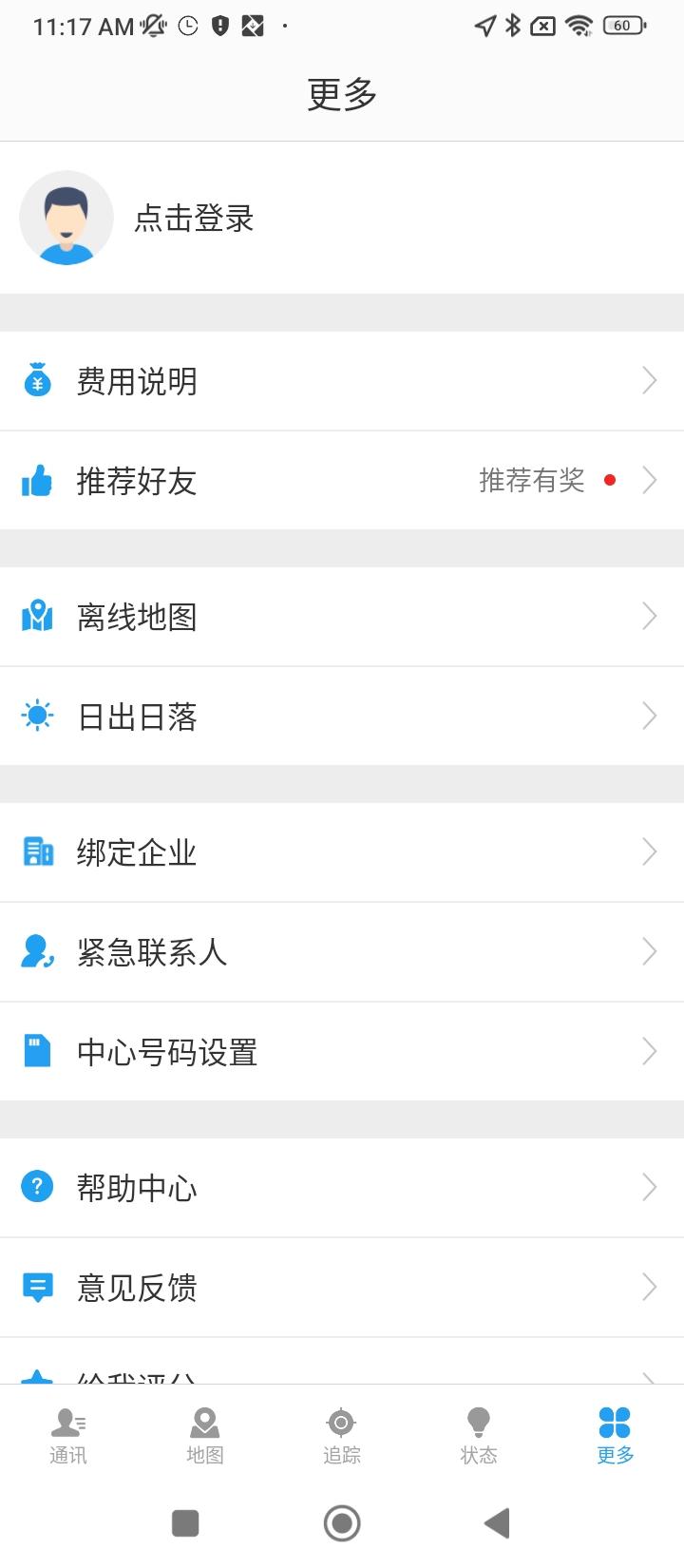The width and height of the screenshot is (684, 1568).
Task: Click the sun icon for 日出日落
Action: (36, 717)
